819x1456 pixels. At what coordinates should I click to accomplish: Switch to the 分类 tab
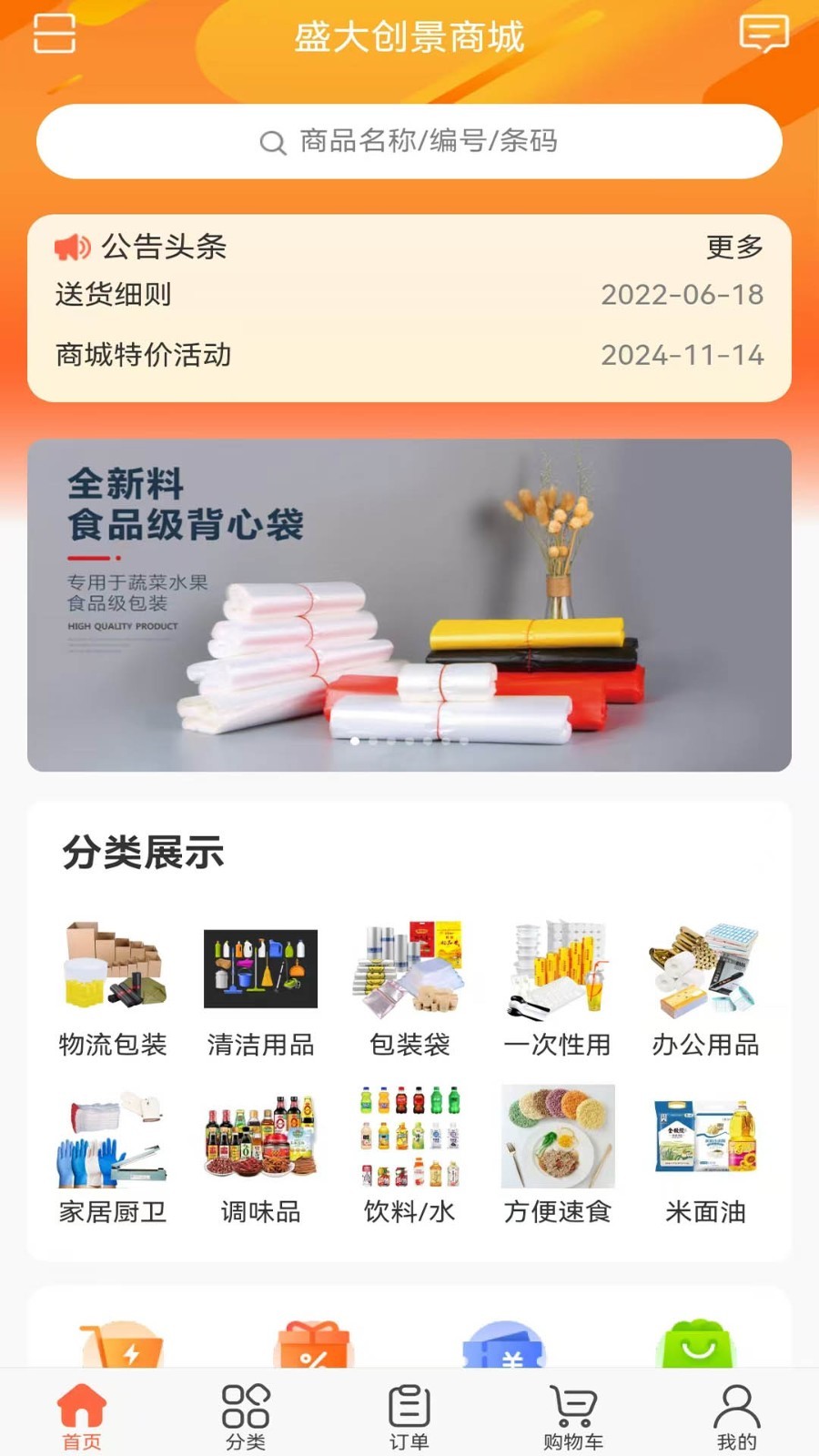click(246, 1417)
